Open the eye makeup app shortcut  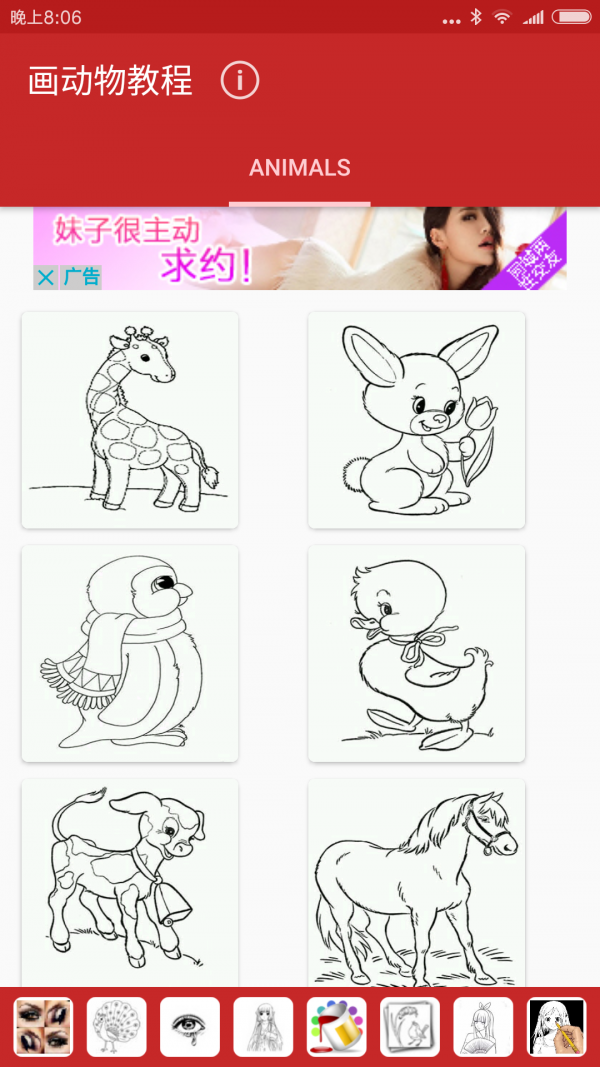[43, 1027]
